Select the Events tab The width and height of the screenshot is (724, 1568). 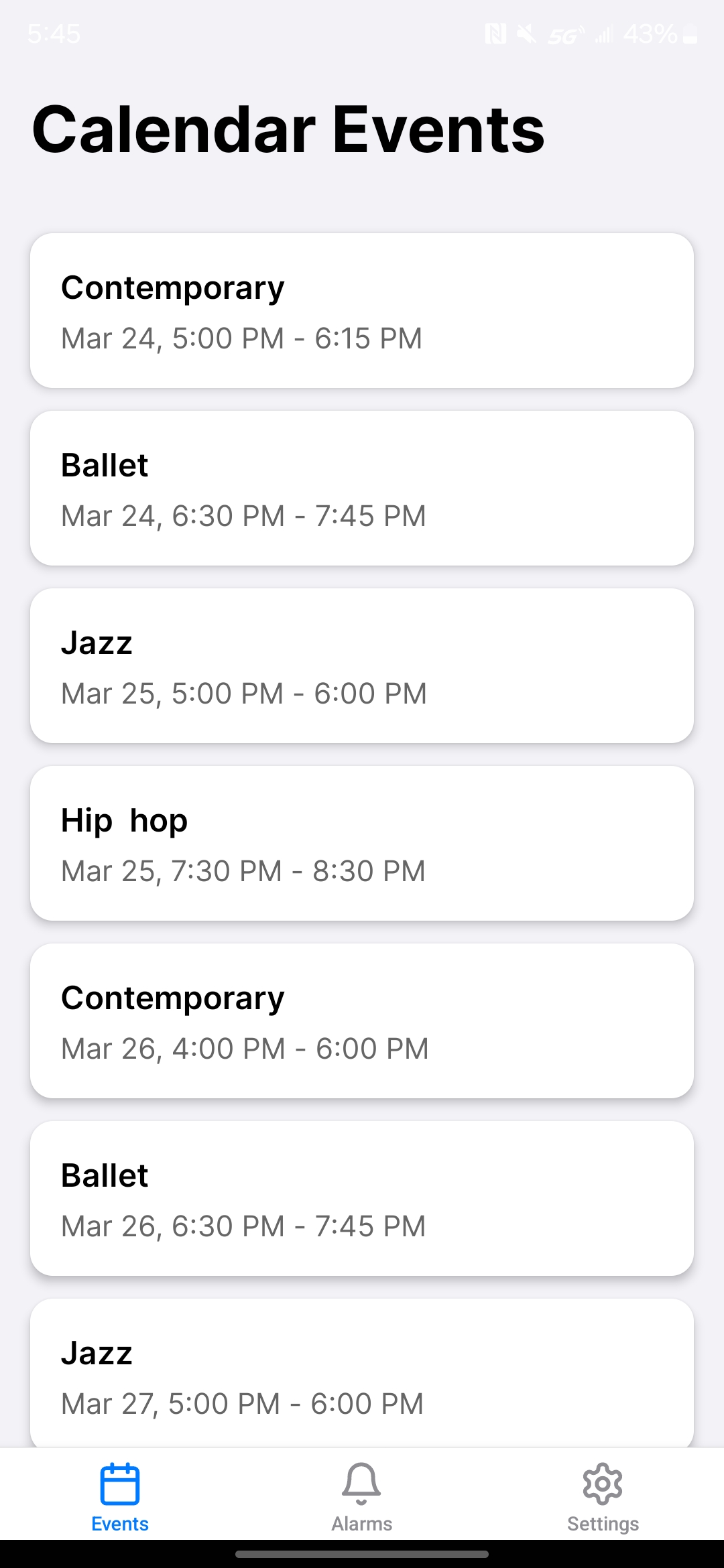tap(120, 1497)
